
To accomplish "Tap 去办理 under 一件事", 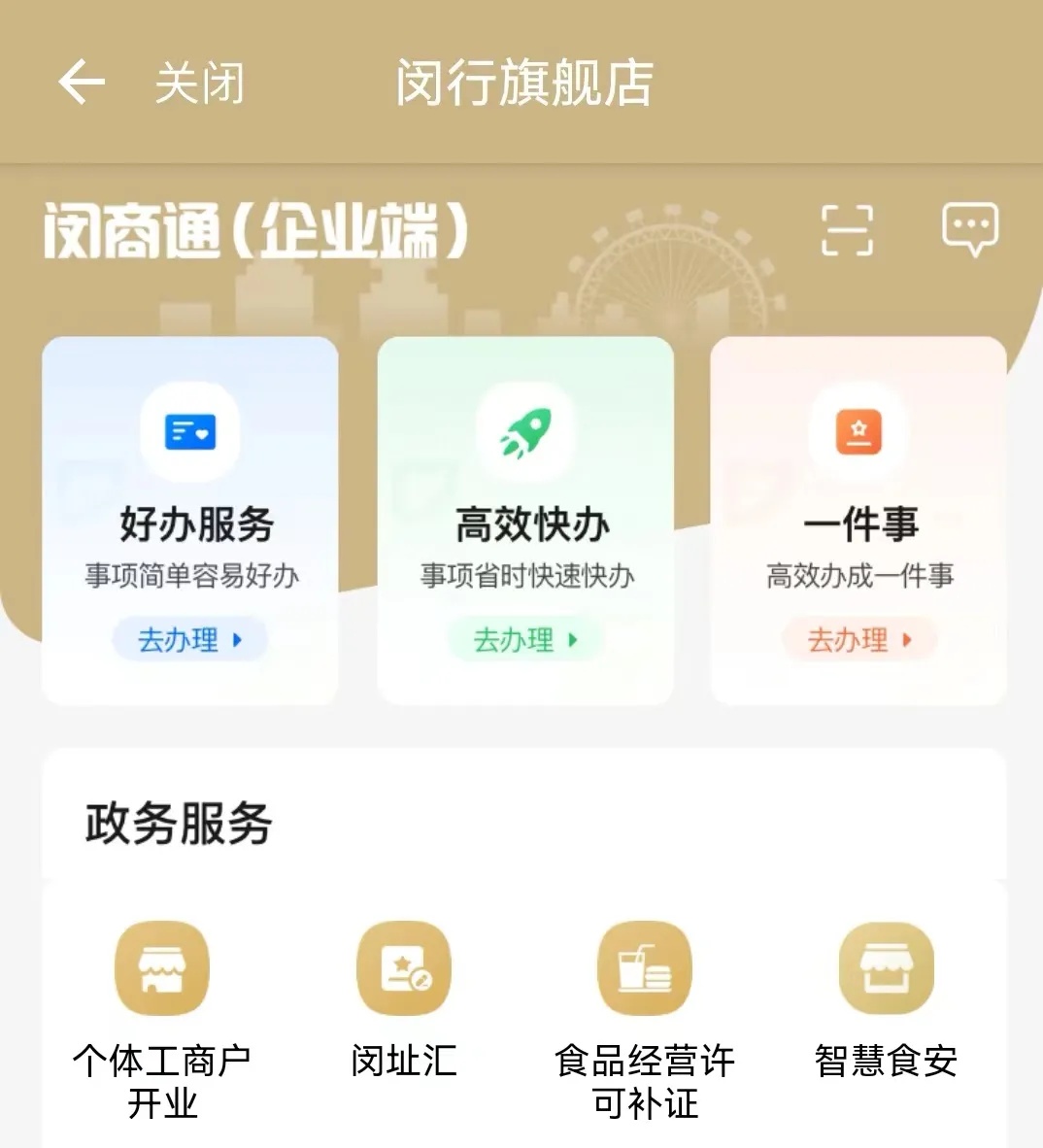I will coord(859,640).
